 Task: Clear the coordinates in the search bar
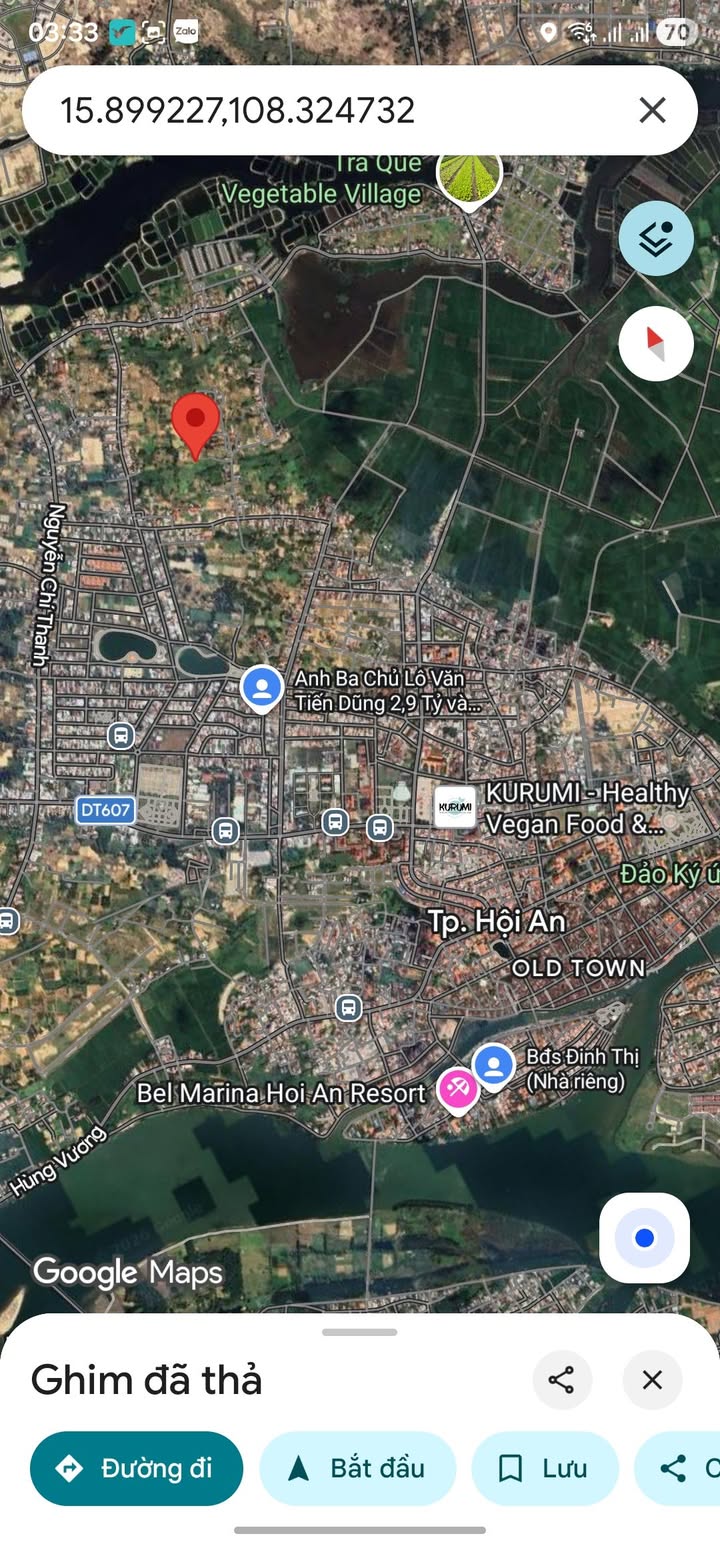pyautogui.click(x=652, y=110)
